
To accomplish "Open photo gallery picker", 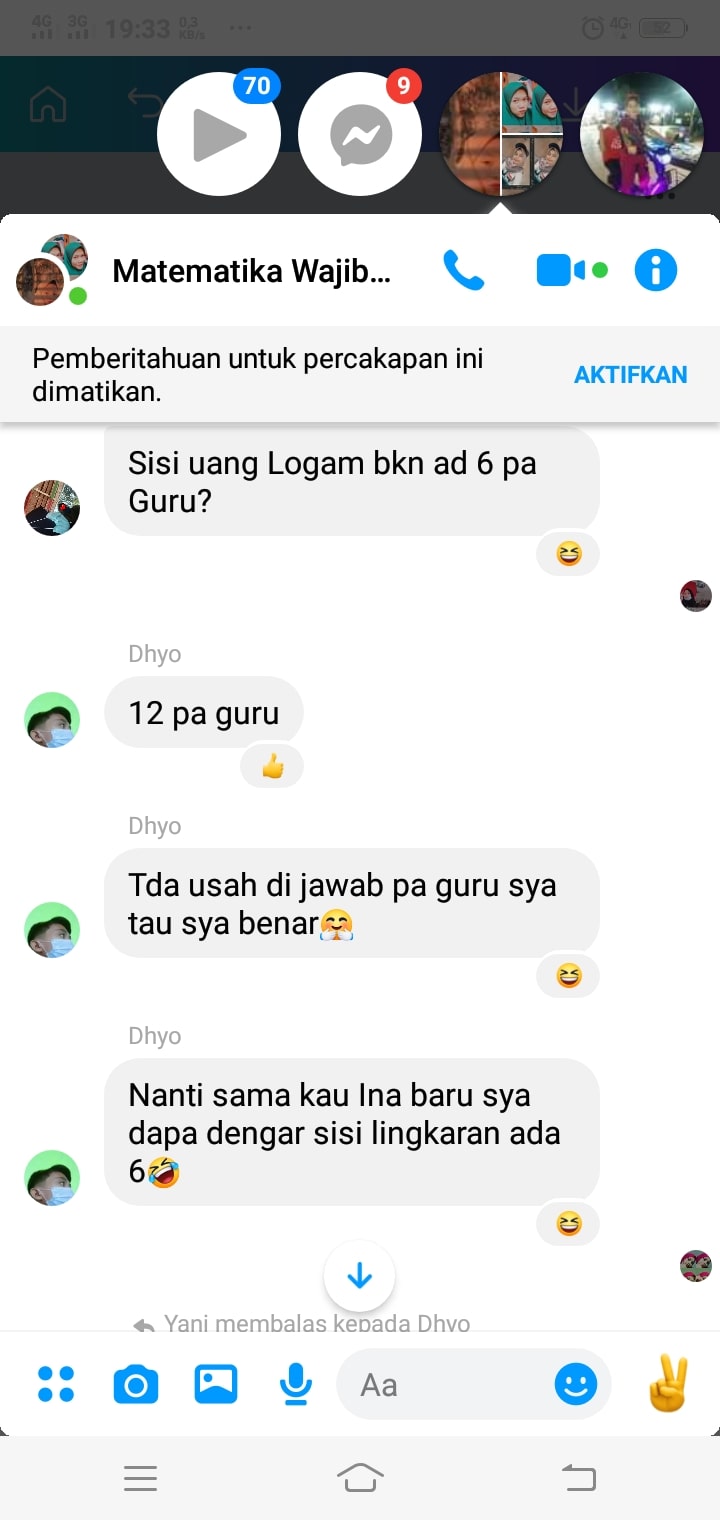I will point(215,1384).
